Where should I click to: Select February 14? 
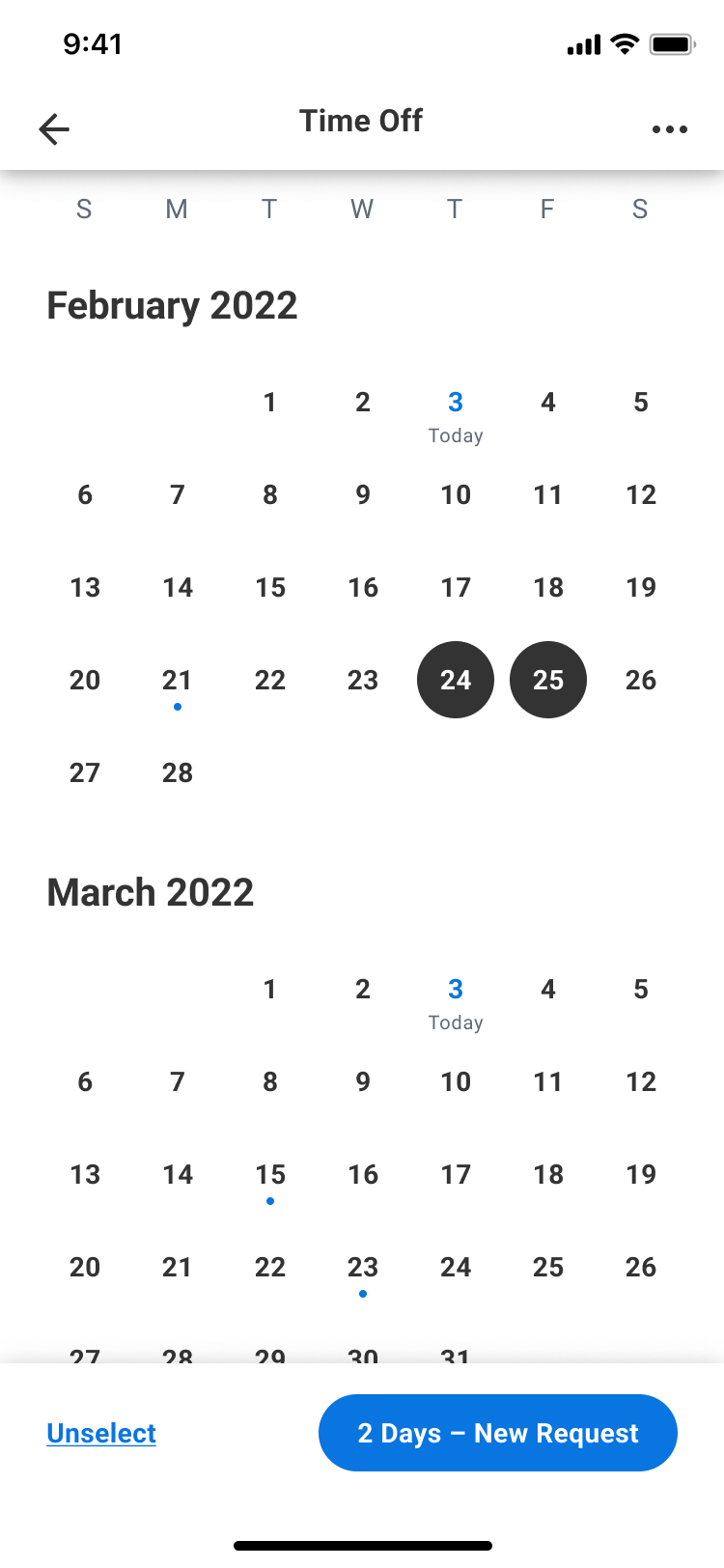coord(178,587)
